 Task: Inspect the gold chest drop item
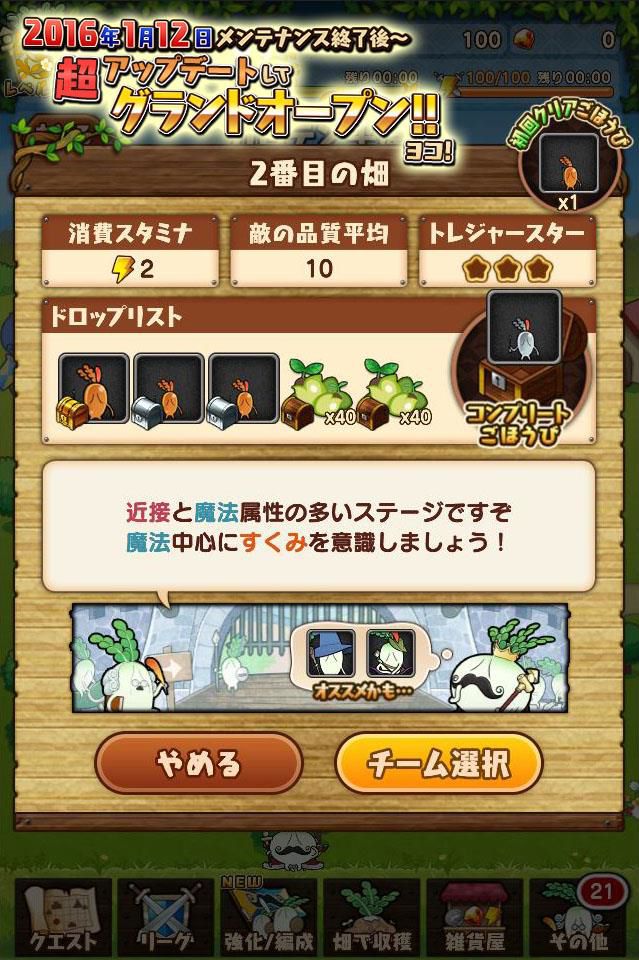click(x=92, y=391)
